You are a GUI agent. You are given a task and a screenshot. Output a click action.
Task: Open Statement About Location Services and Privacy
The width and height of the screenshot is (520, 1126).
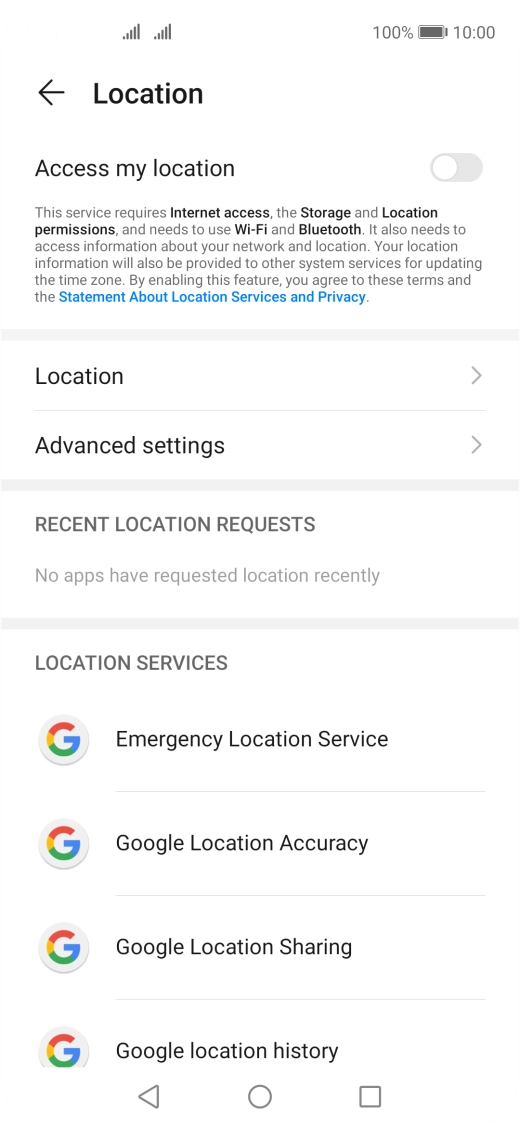click(213, 297)
